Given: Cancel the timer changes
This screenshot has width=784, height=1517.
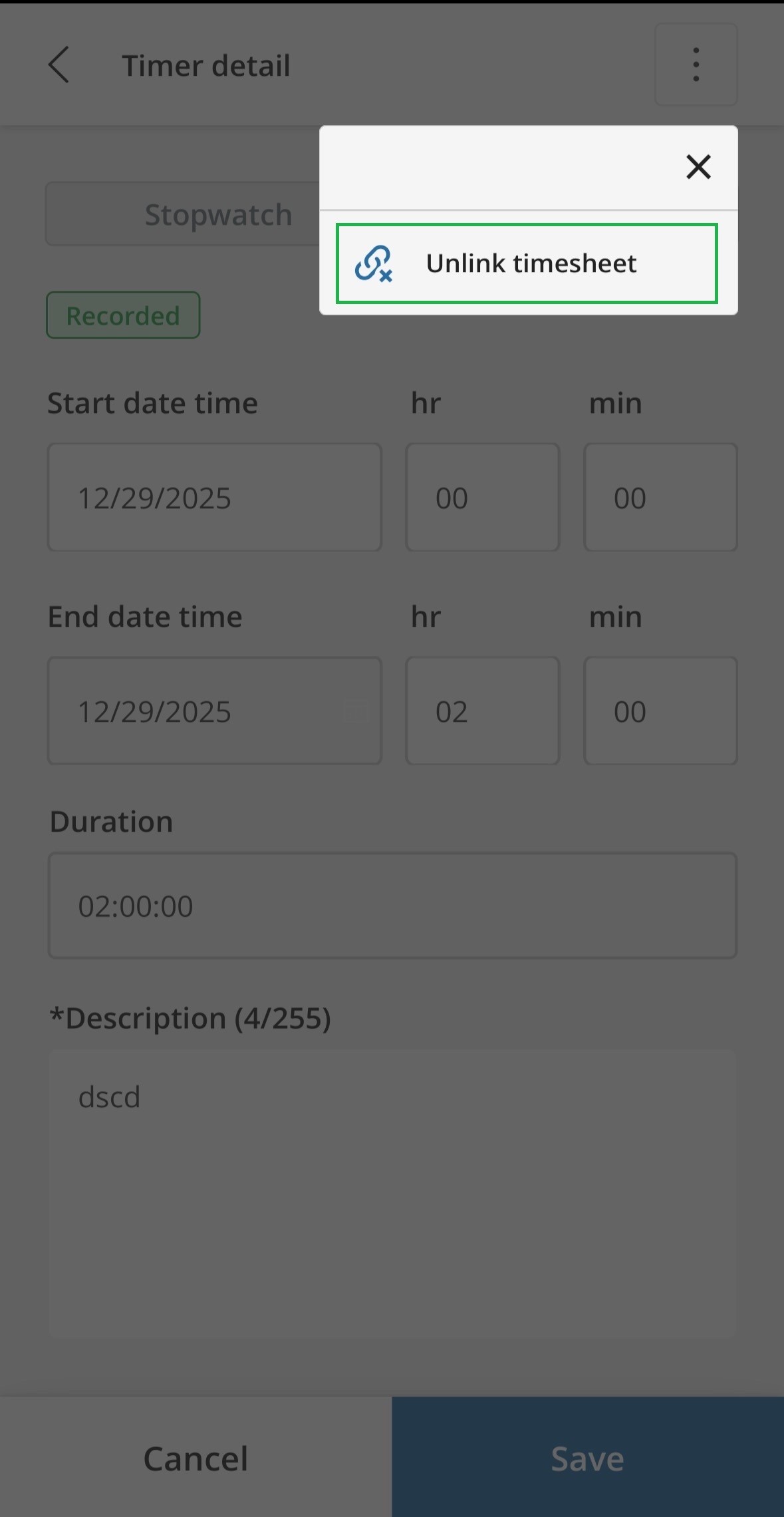Looking at the screenshot, I should [x=196, y=1458].
